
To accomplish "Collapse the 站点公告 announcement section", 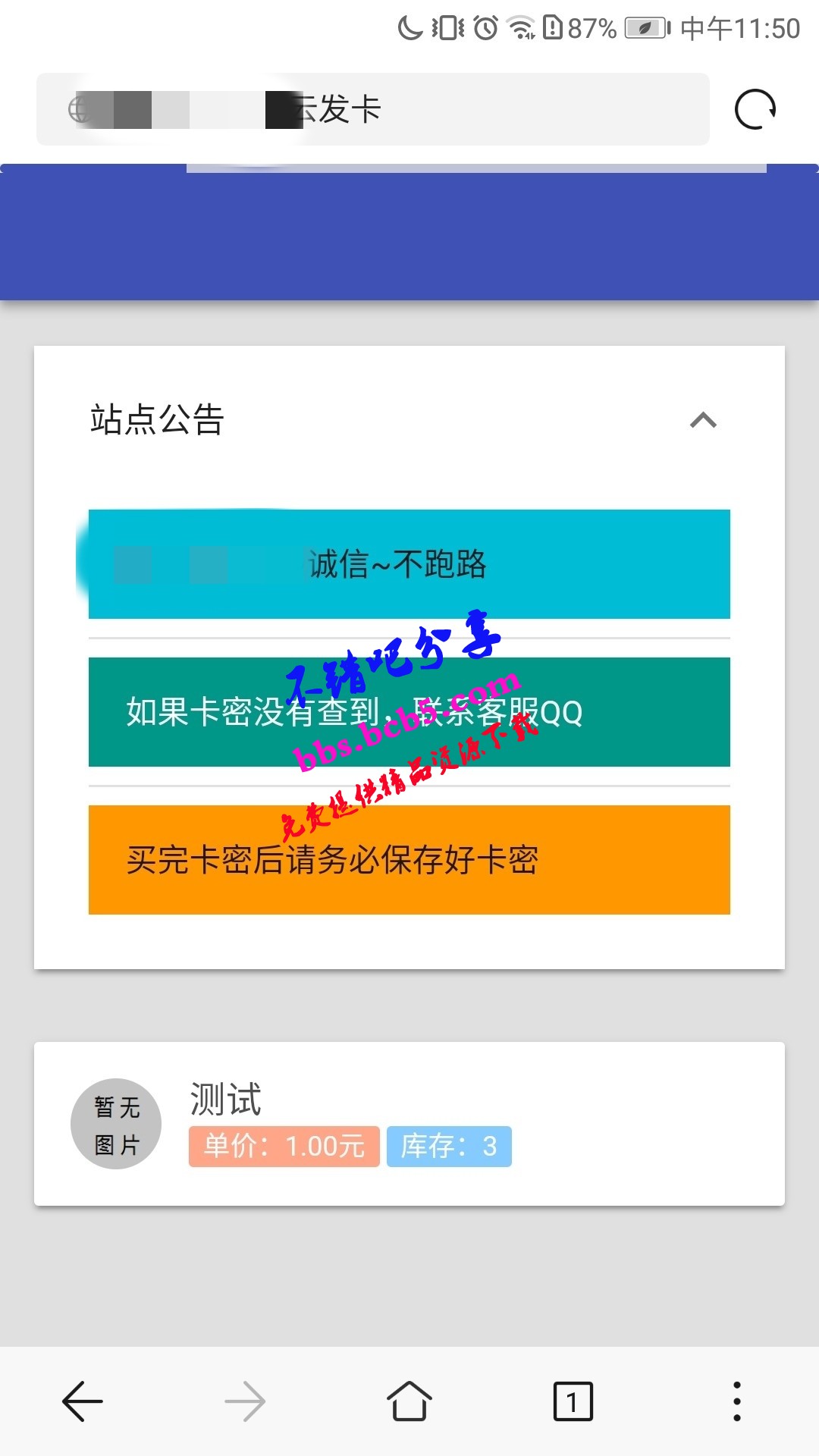I will (703, 420).
